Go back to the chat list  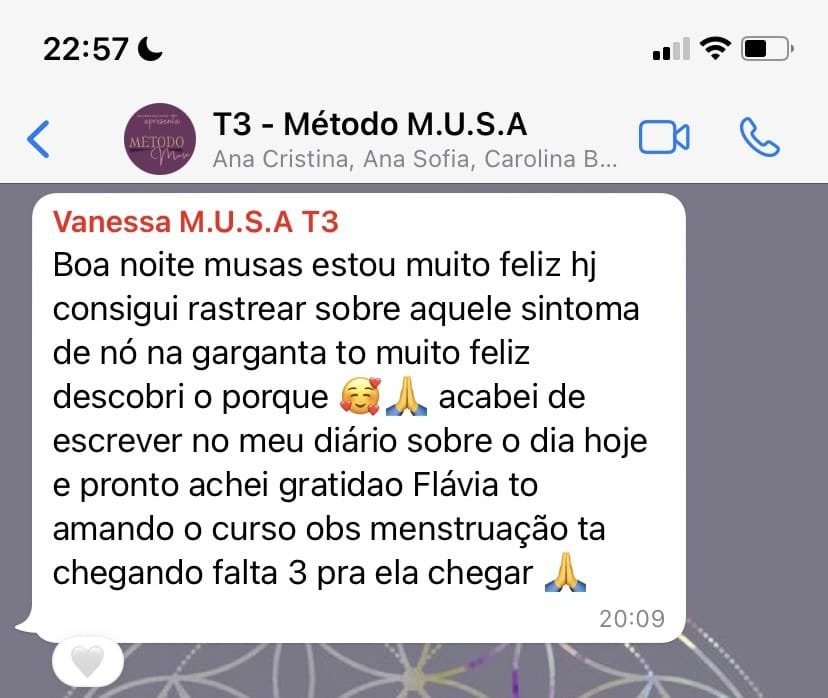pyautogui.click(x=38, y=139)
